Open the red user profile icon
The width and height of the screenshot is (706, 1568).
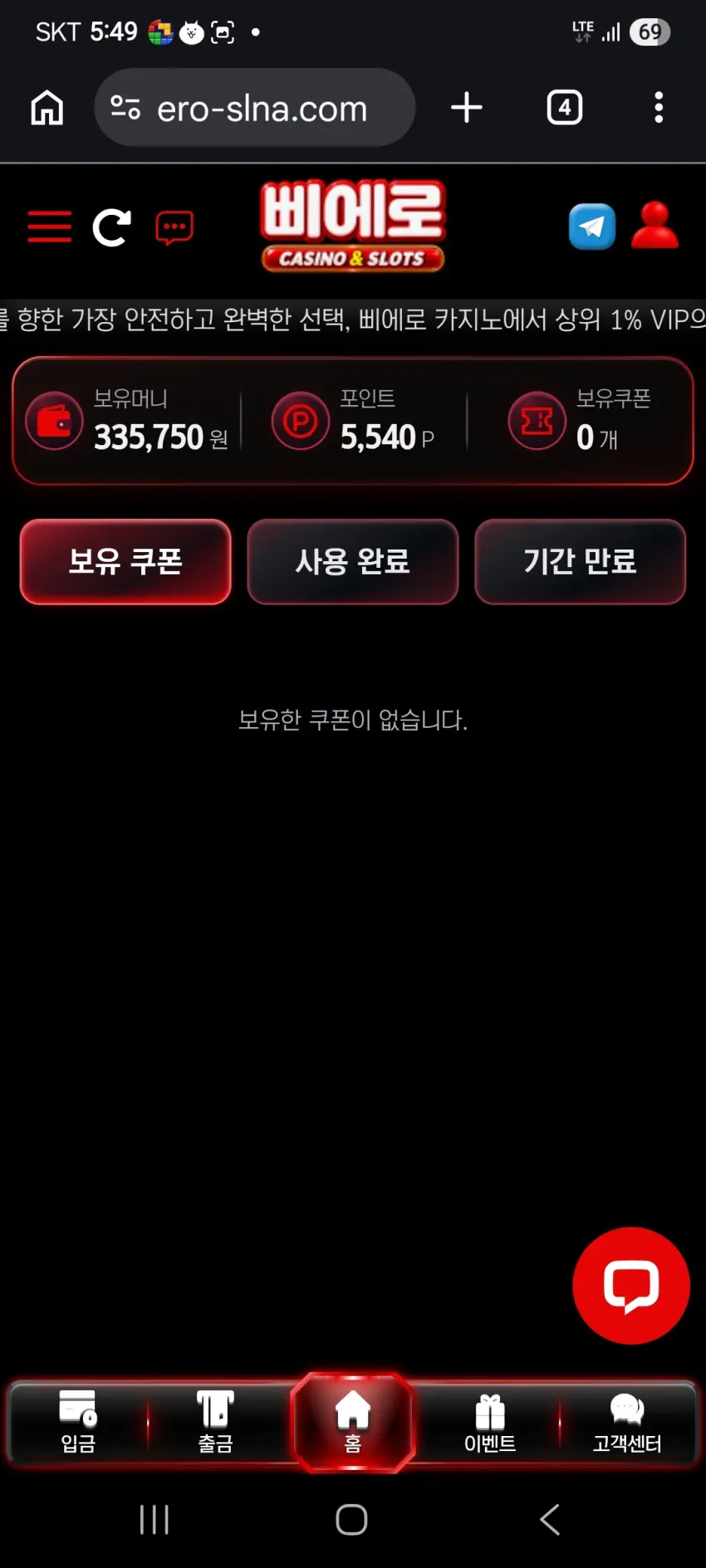click(655, 226)
